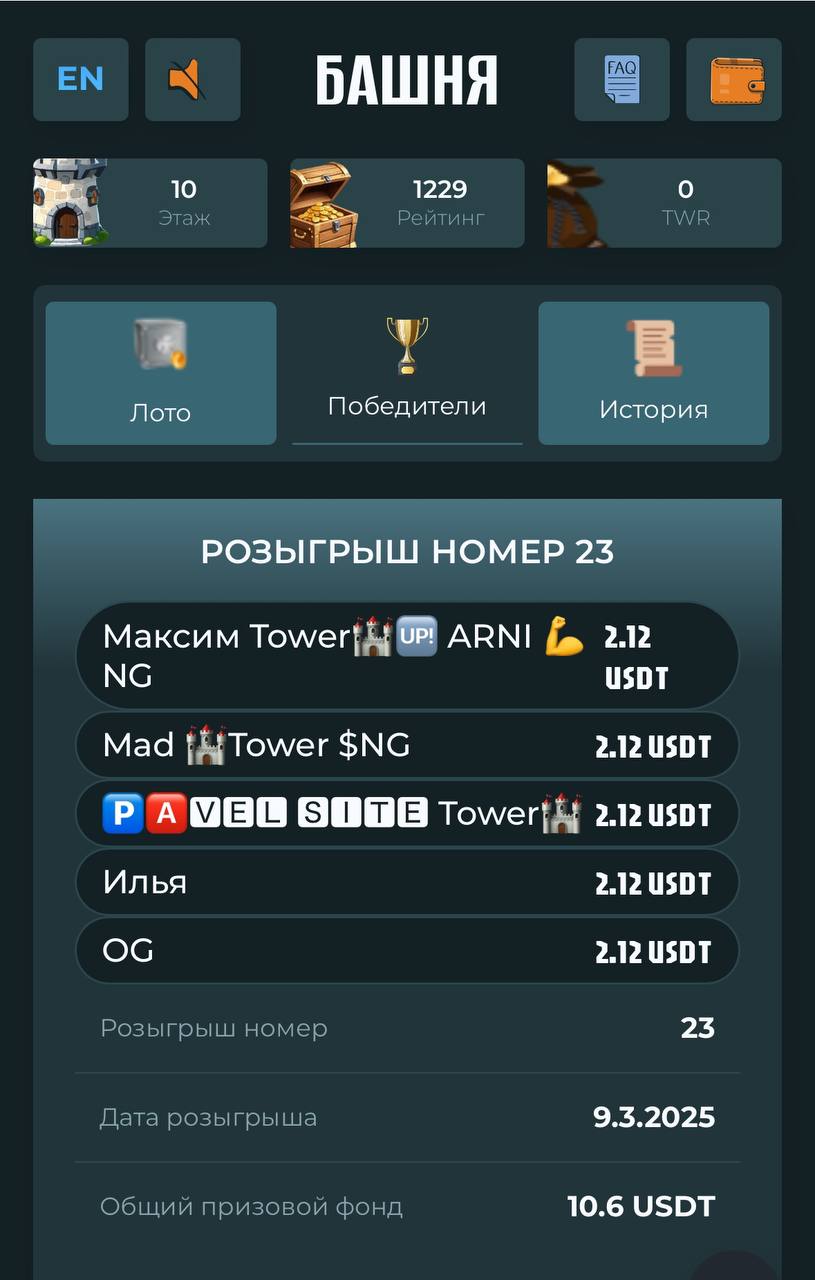
Task: Tap the Этаж tower card
Action: 150,203
